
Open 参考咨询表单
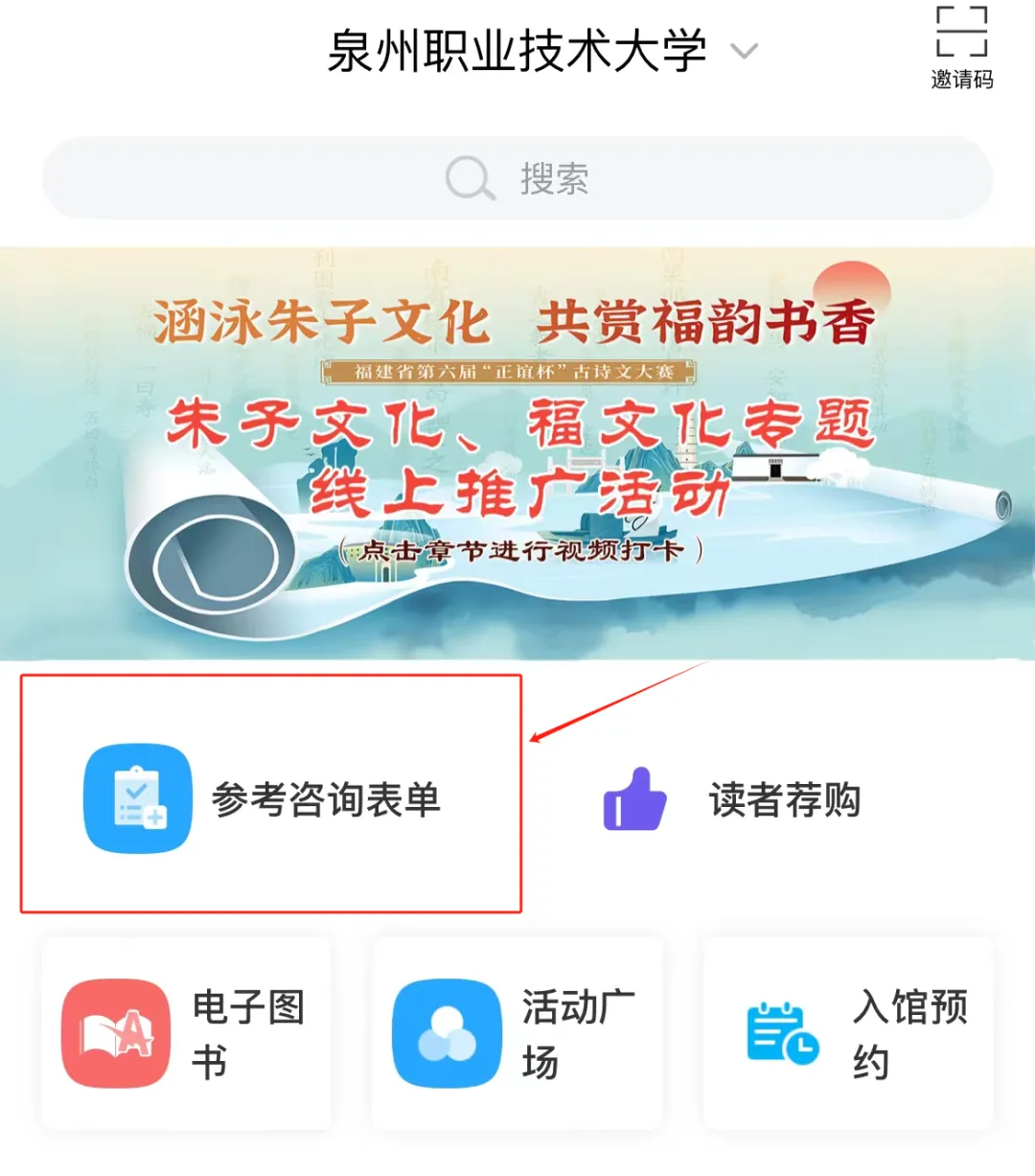point(271,797)
